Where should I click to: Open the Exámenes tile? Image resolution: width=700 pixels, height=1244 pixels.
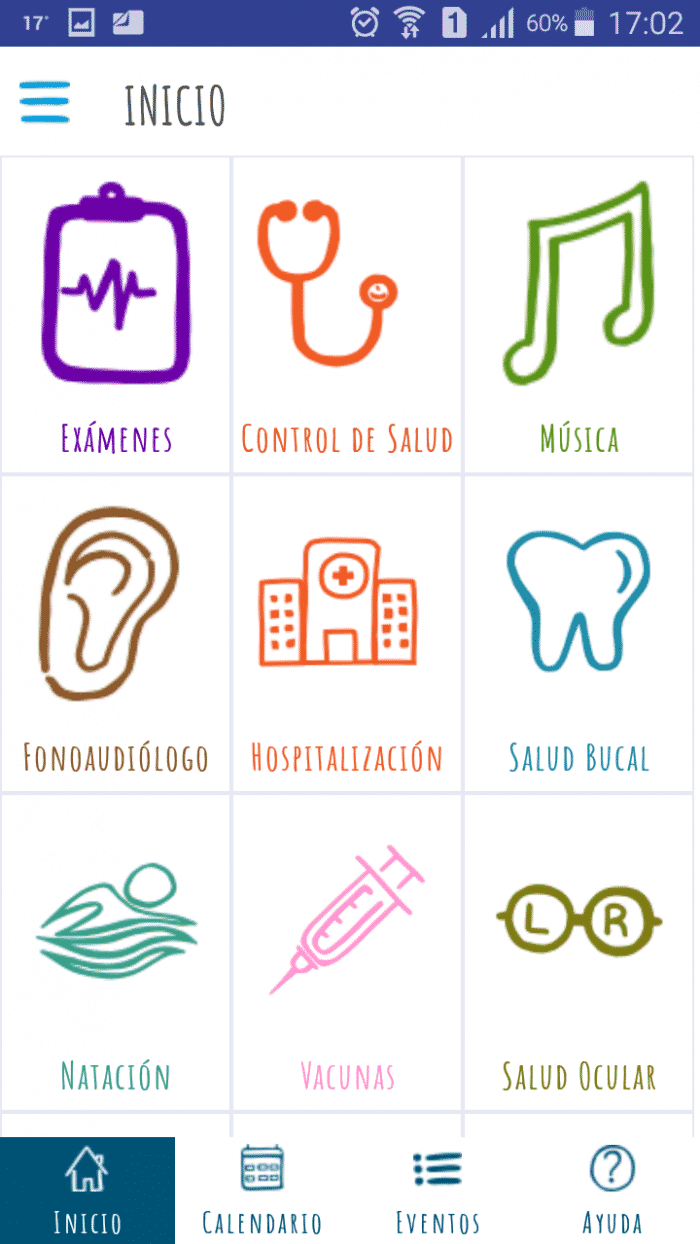point(116,315)
